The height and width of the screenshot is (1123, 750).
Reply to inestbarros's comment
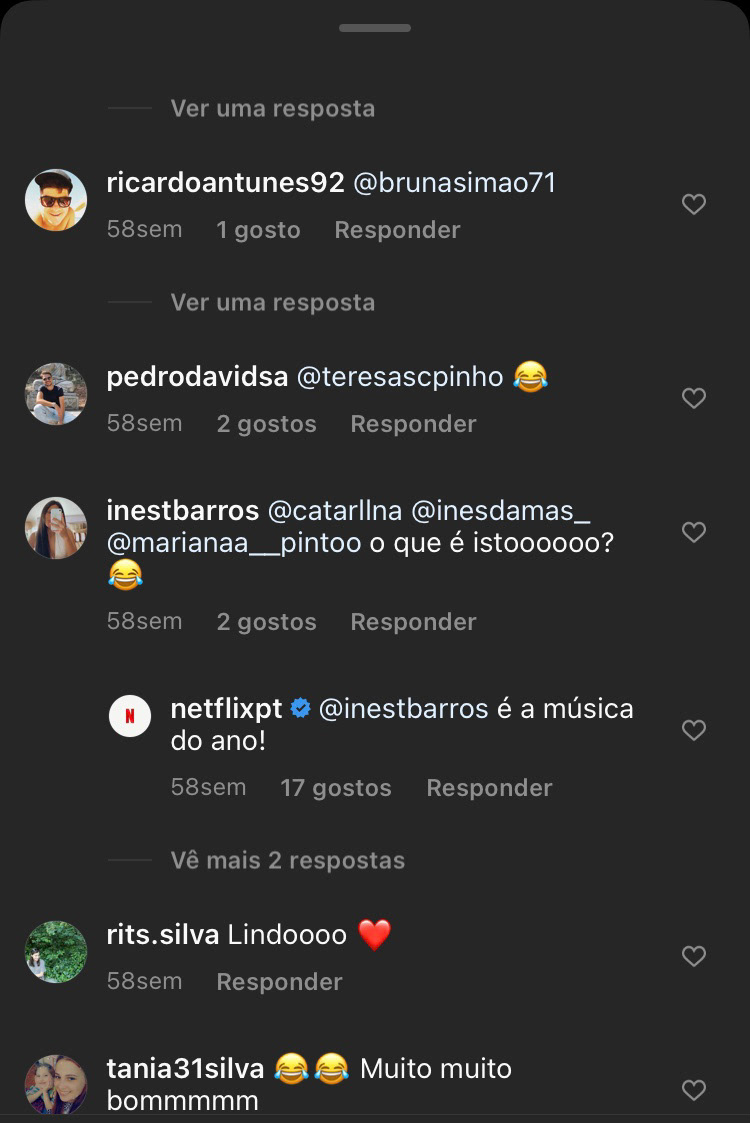[413, 622]
